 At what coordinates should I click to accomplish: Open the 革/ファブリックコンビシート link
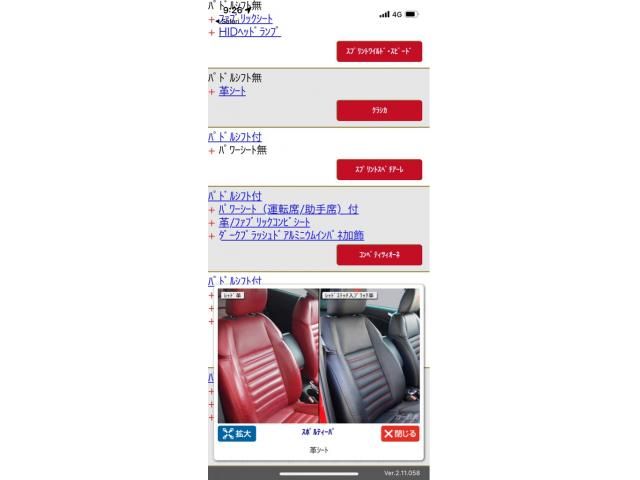coord(271,222)
